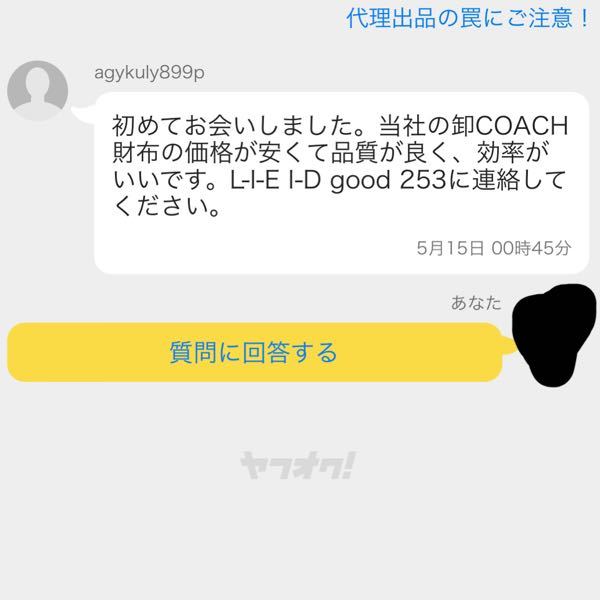Open the 代理出品の罠にご注意！ link
Screen dimensions: 600x600
click(x=467, y=17)
